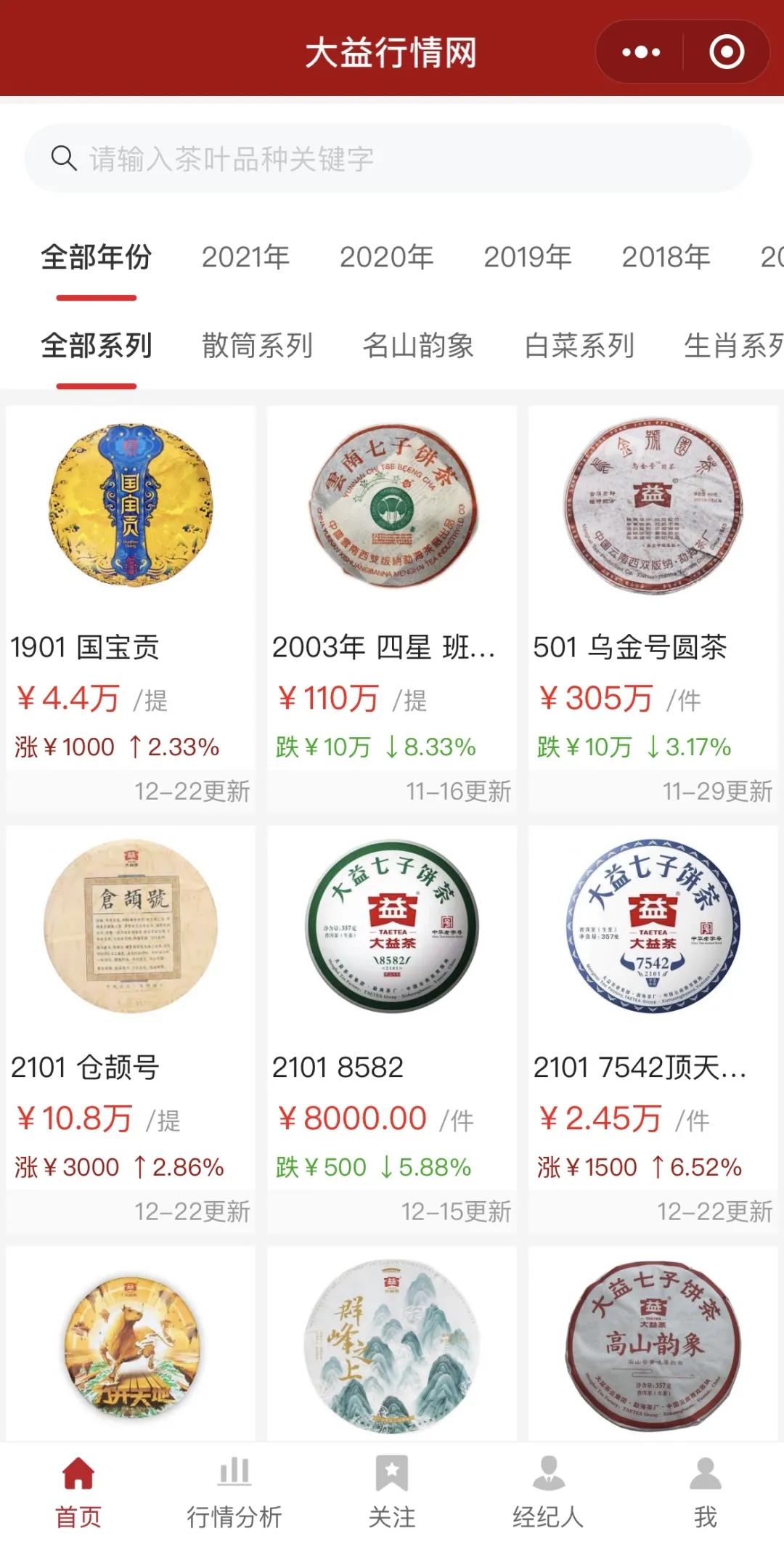Screen dimensions: 784x1565
Task: Open the 散筒系列 series tab
Action: (259, 346)
